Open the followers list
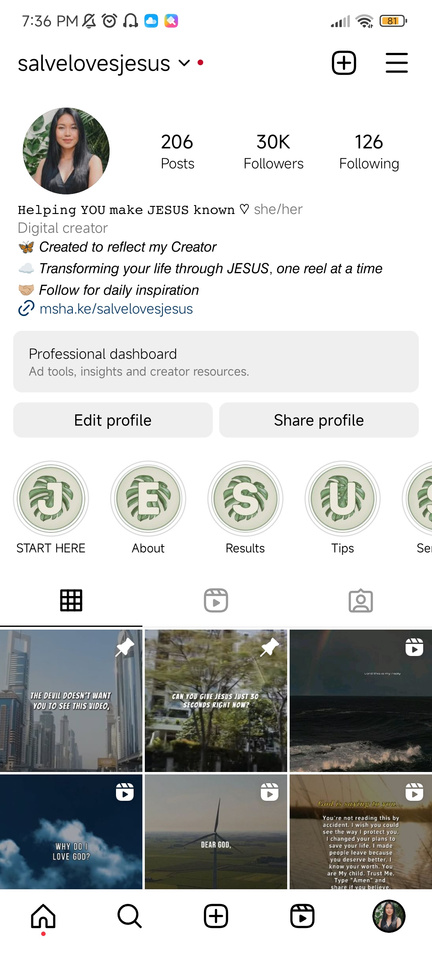This screenshot has width=432, height=960. [x=274, y=151]
